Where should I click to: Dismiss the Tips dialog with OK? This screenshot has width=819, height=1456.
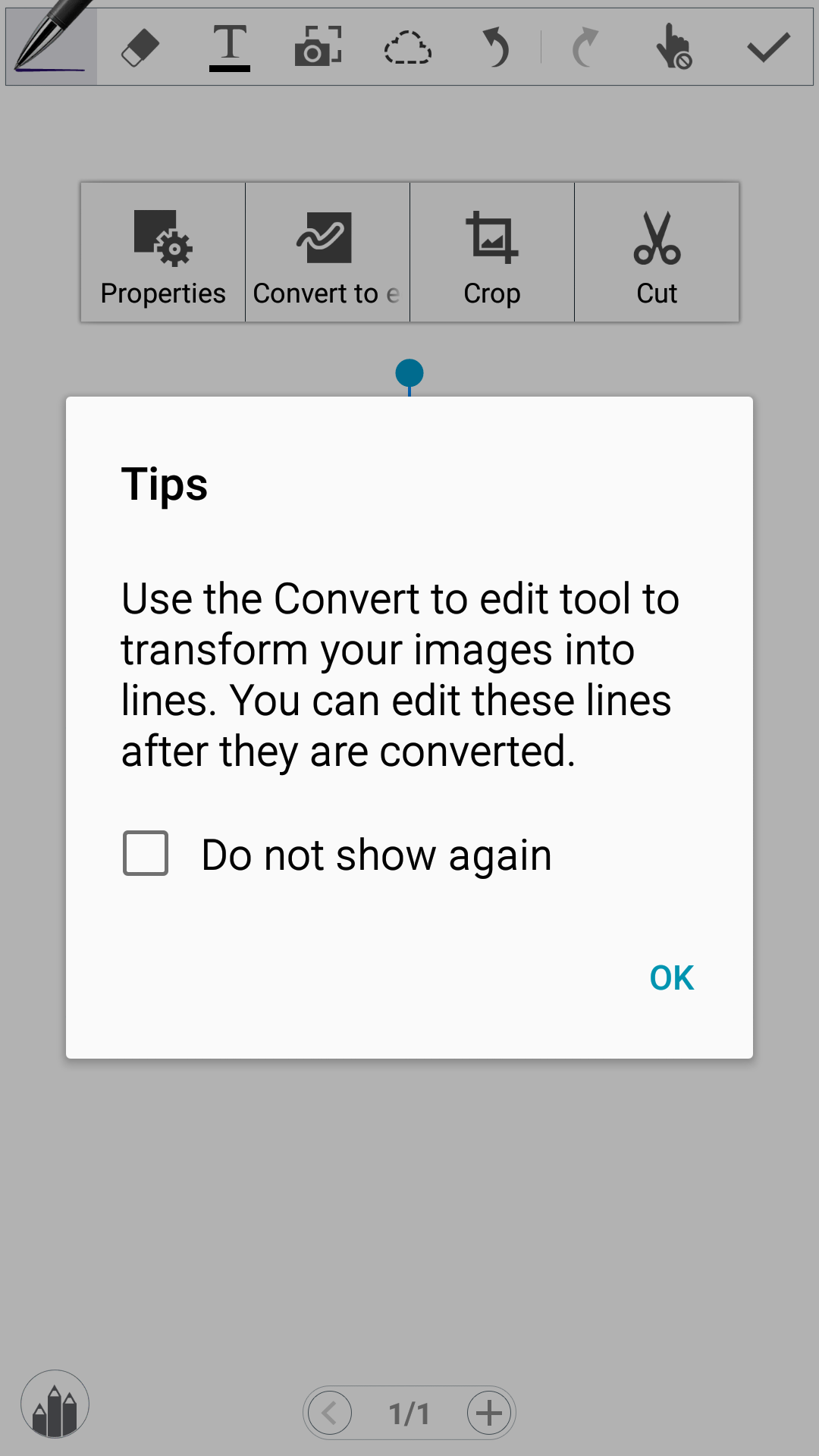671,977
